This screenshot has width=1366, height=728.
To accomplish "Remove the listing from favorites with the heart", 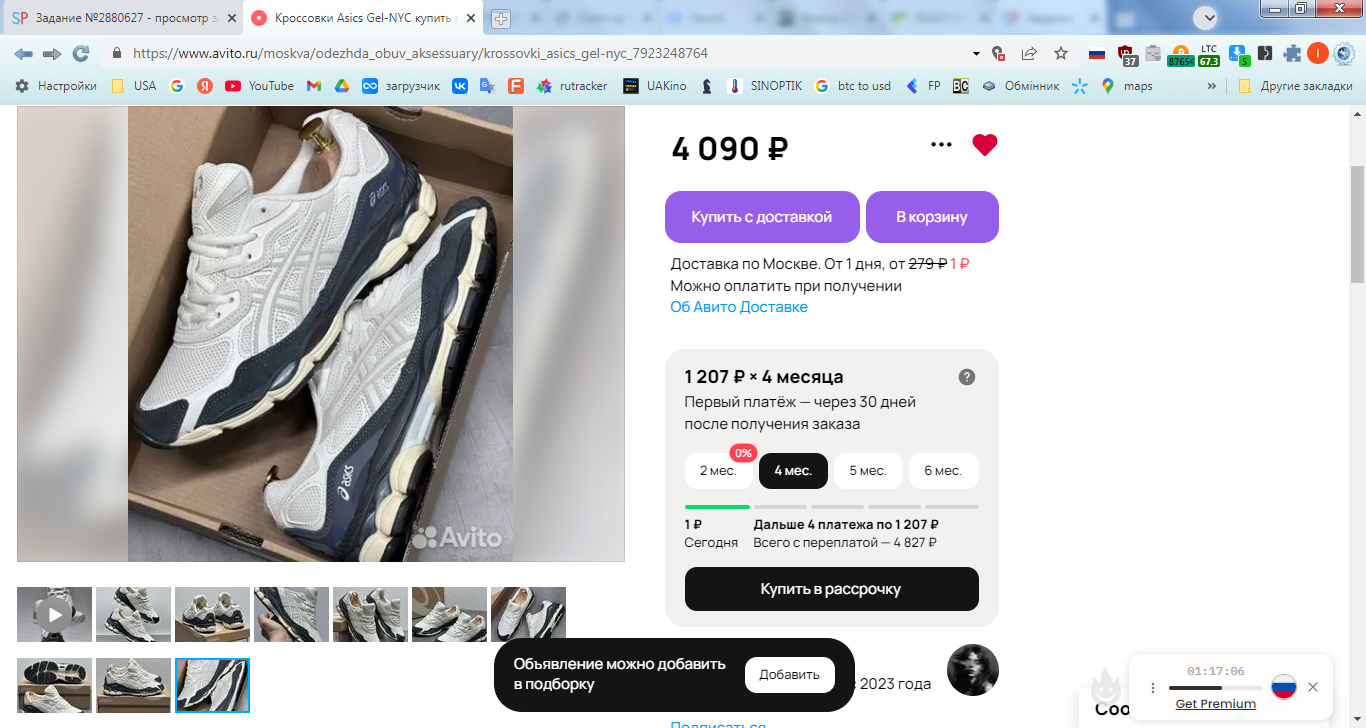I will (x=984, y=145).
